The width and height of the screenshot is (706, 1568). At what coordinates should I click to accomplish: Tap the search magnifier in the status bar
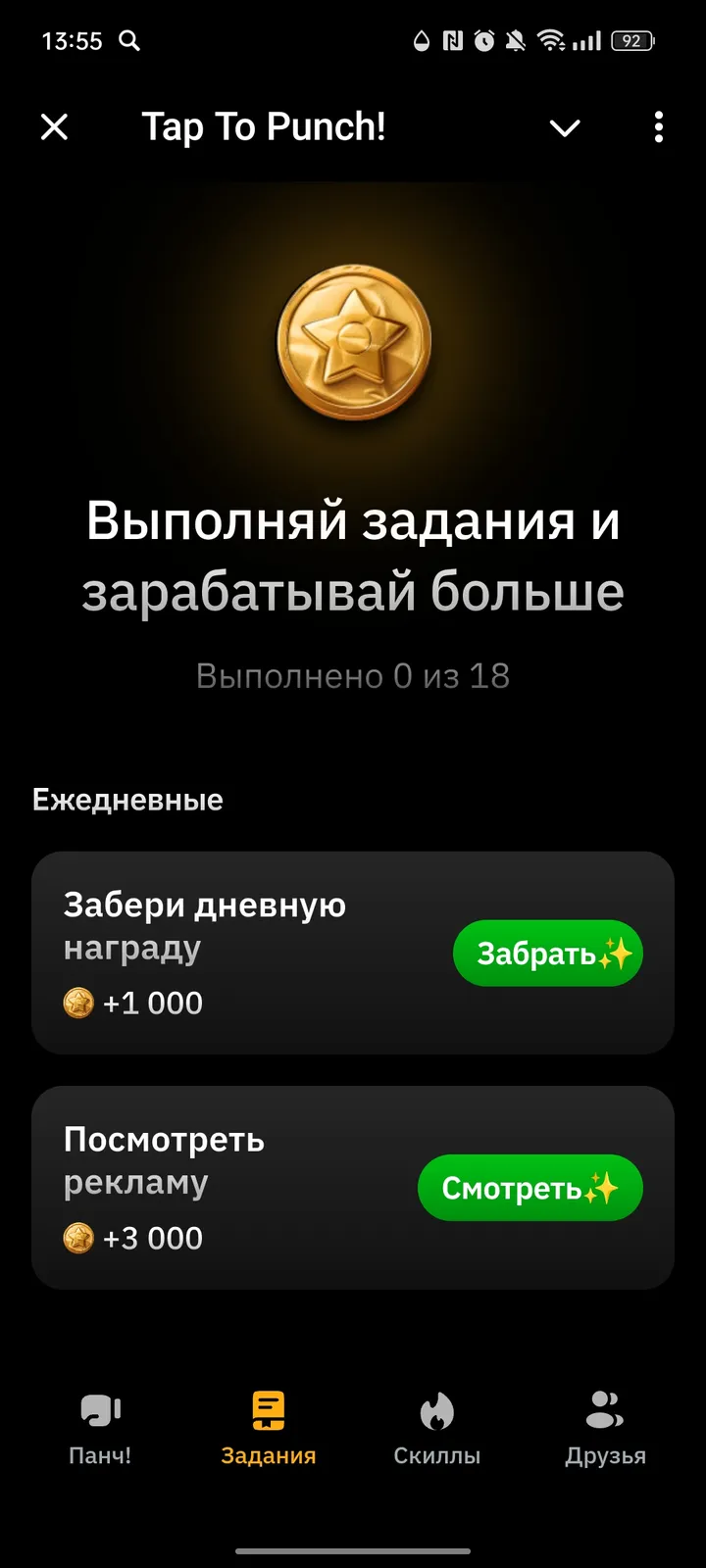tap(130, 41)
